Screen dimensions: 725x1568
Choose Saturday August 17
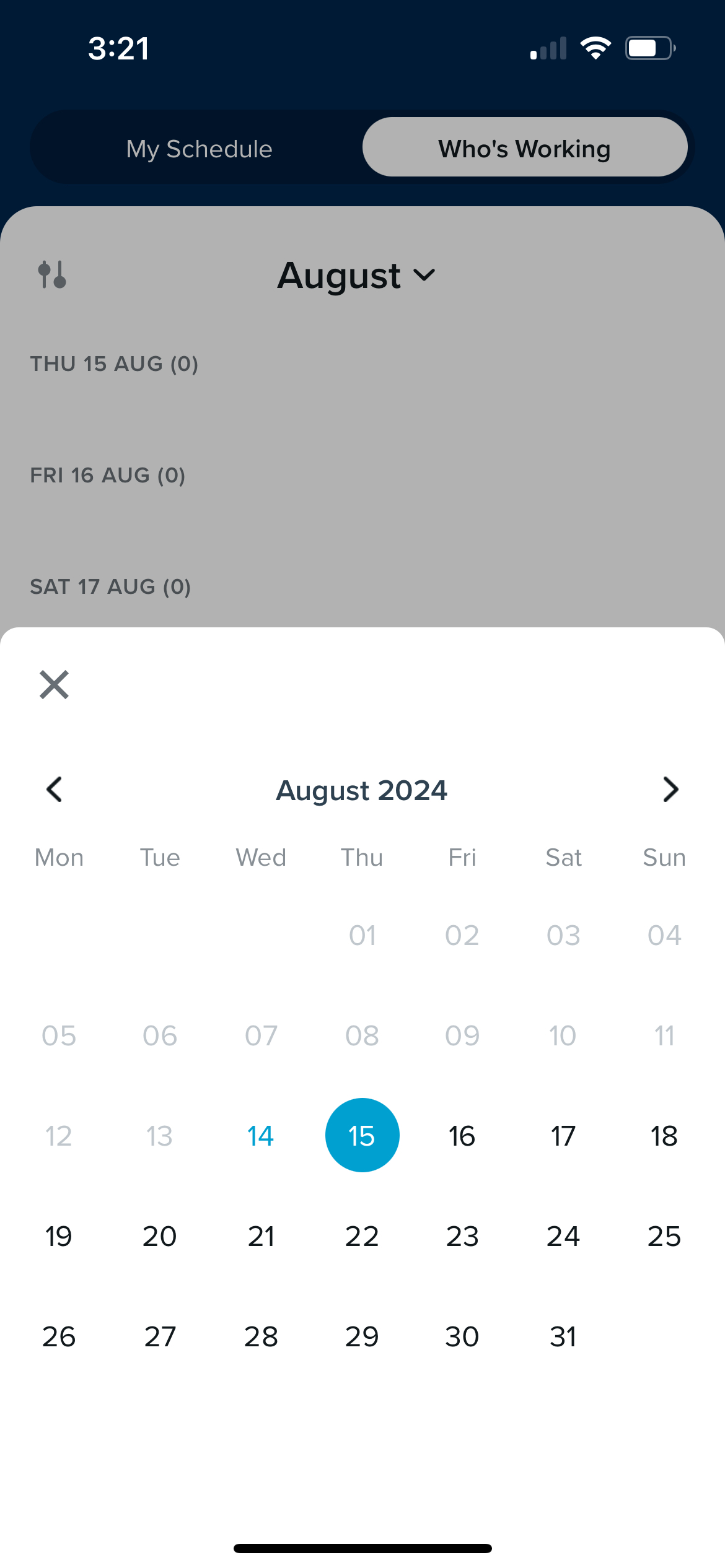(x=563, y=1136)
